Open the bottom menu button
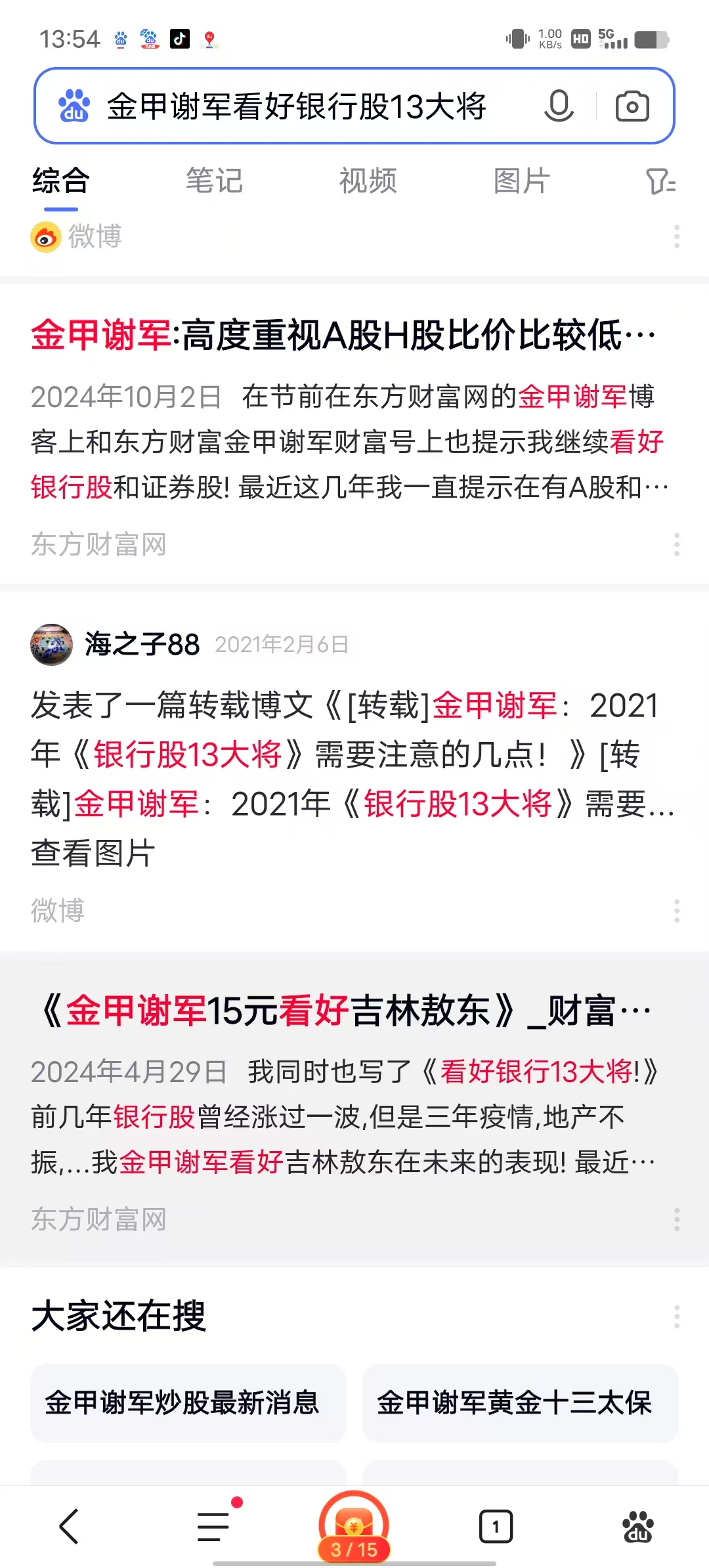 coord(214,1527)
